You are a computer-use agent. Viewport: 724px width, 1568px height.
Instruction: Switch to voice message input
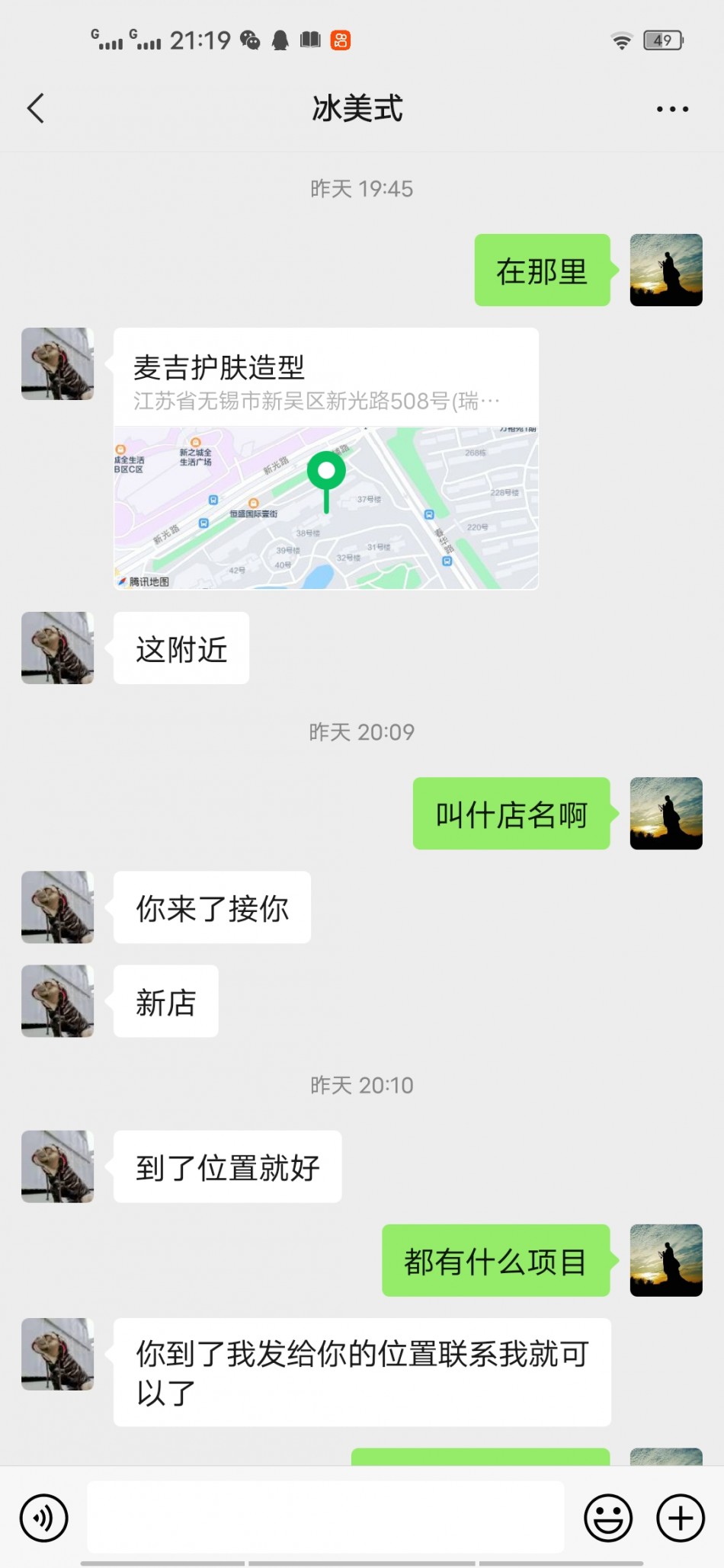[44, 1518]
